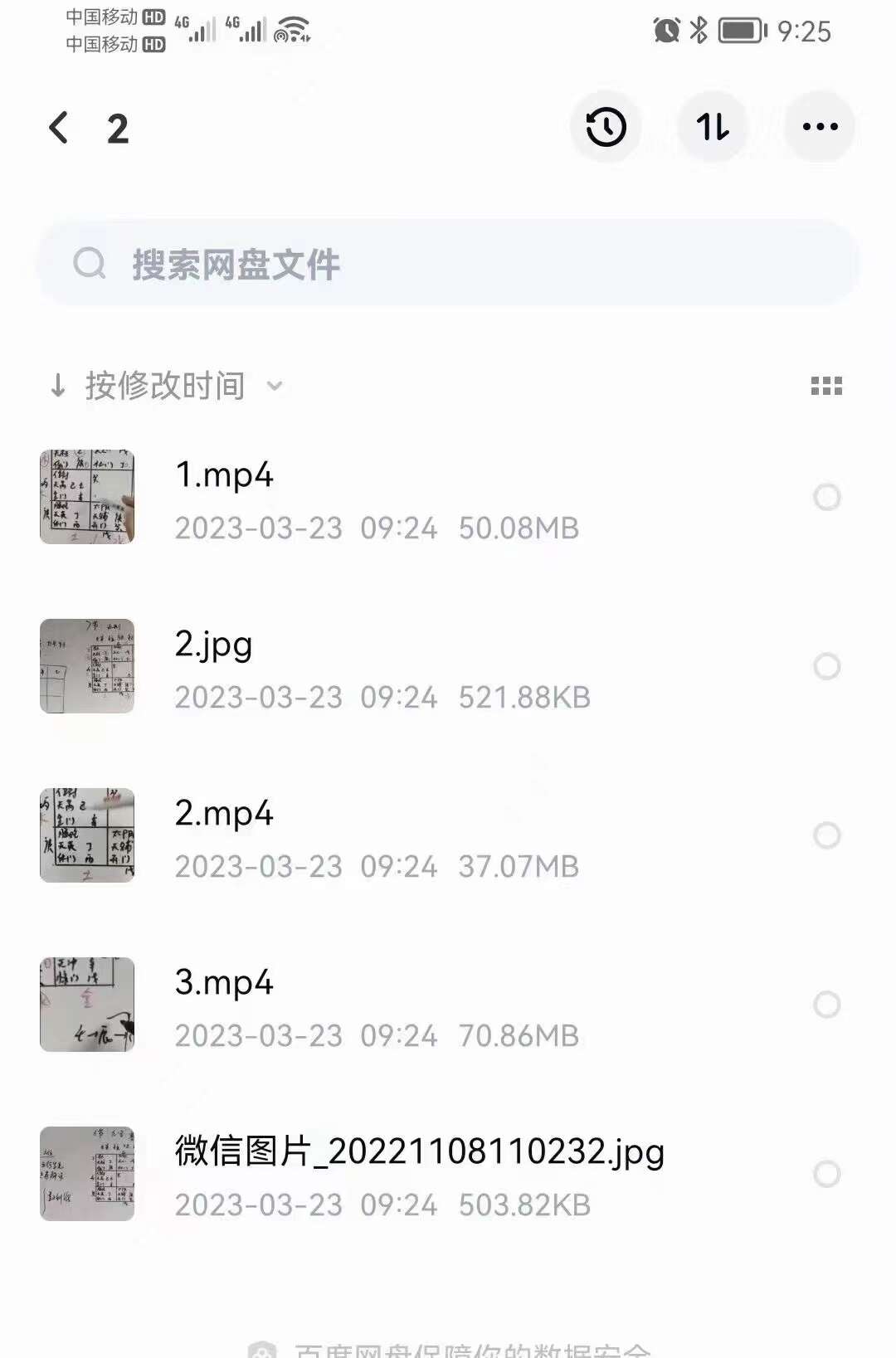Play the 2.mp4 video file
This screenshot has height=1358, width=896.
tap(224, 815)
